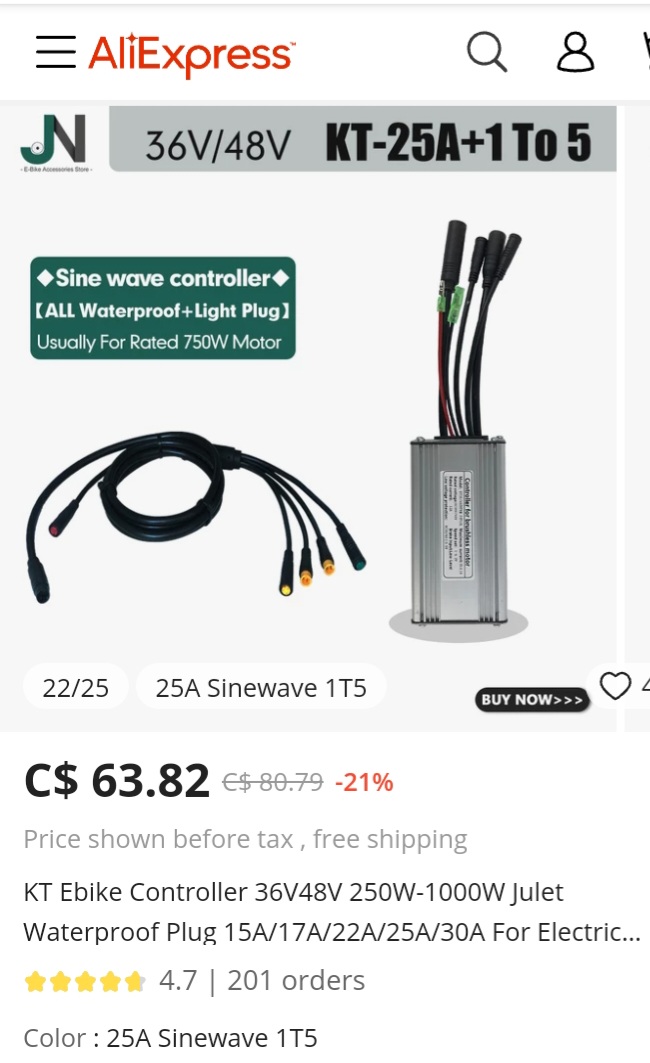Open the search icon in the header
This screenshot has width=650, height=1063.
pyautogui.click(x=487, y=52)
